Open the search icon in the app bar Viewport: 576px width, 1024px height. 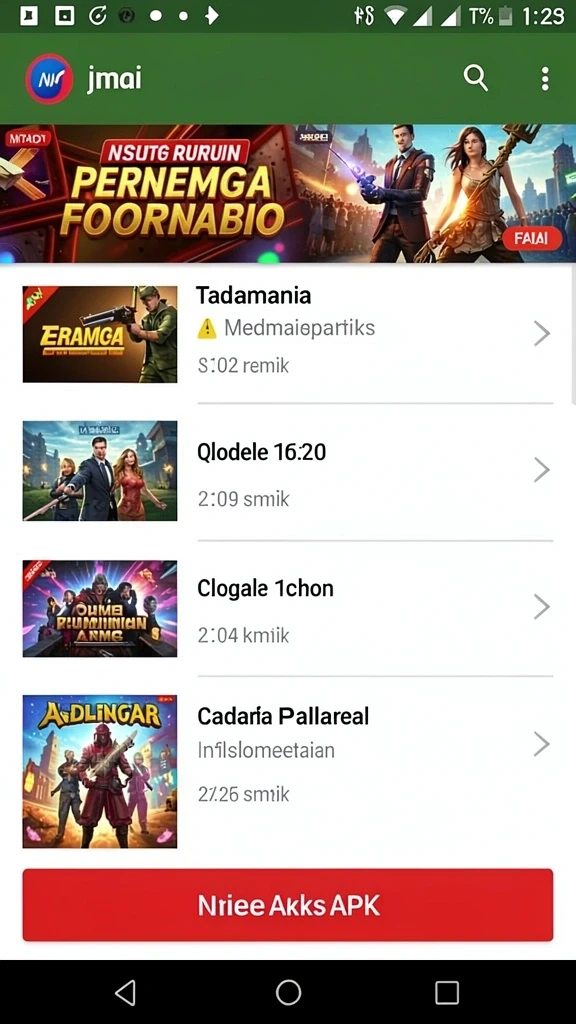coord(476,78)
